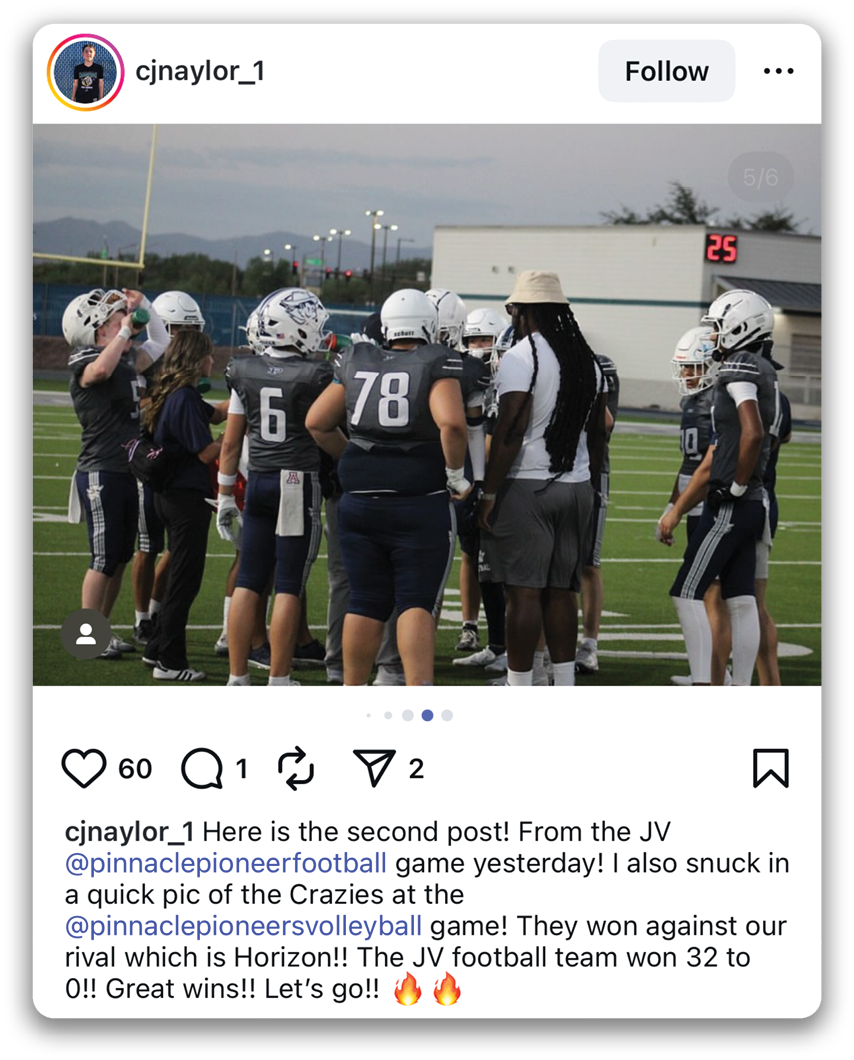This screenshot has height=1060, width=854.
Task: Open the cjnaylor_1 username at the top
Action: pos(199,72)
